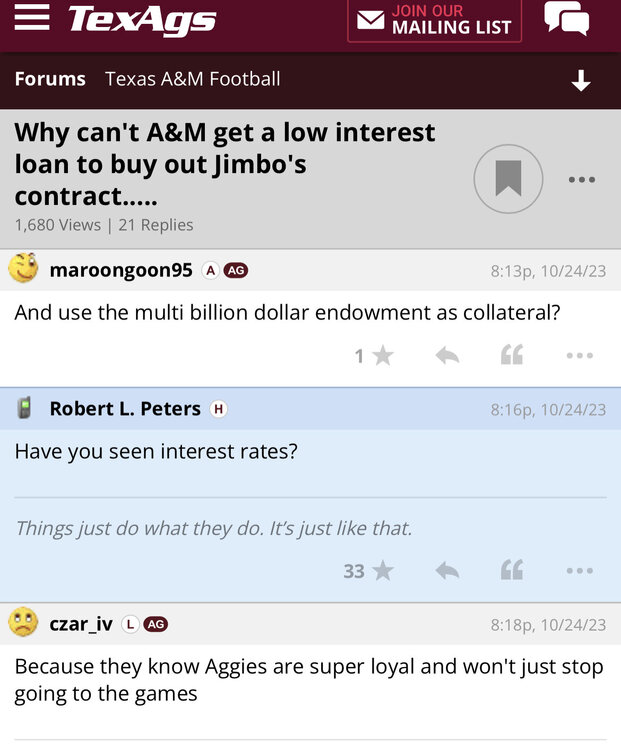Quote Robert L. Peters's post
Image resolution: width=621 pixels, height=750 pixels.
pyautogui.click(x=511, y=571)
